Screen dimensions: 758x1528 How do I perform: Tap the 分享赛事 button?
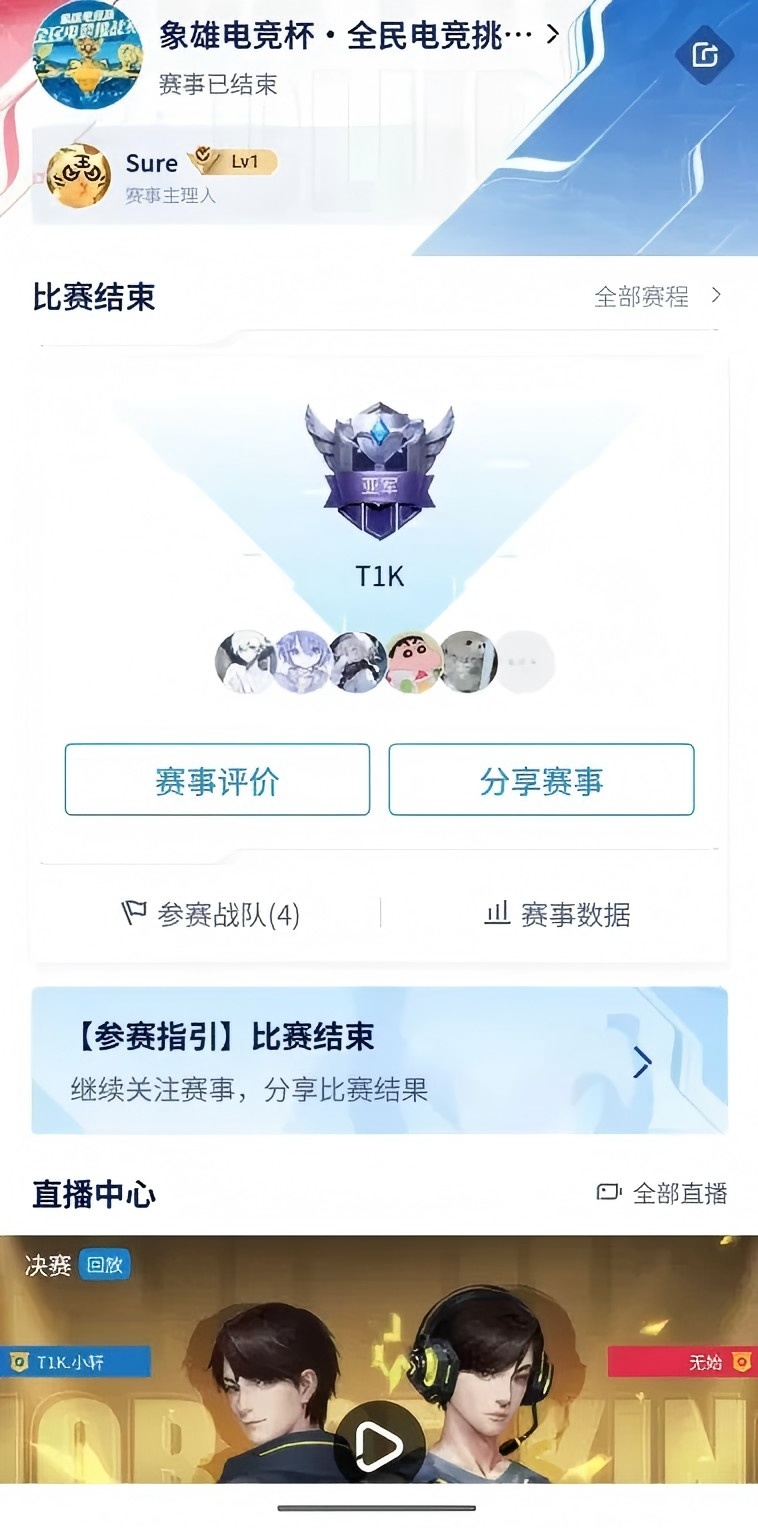point(541,780)
